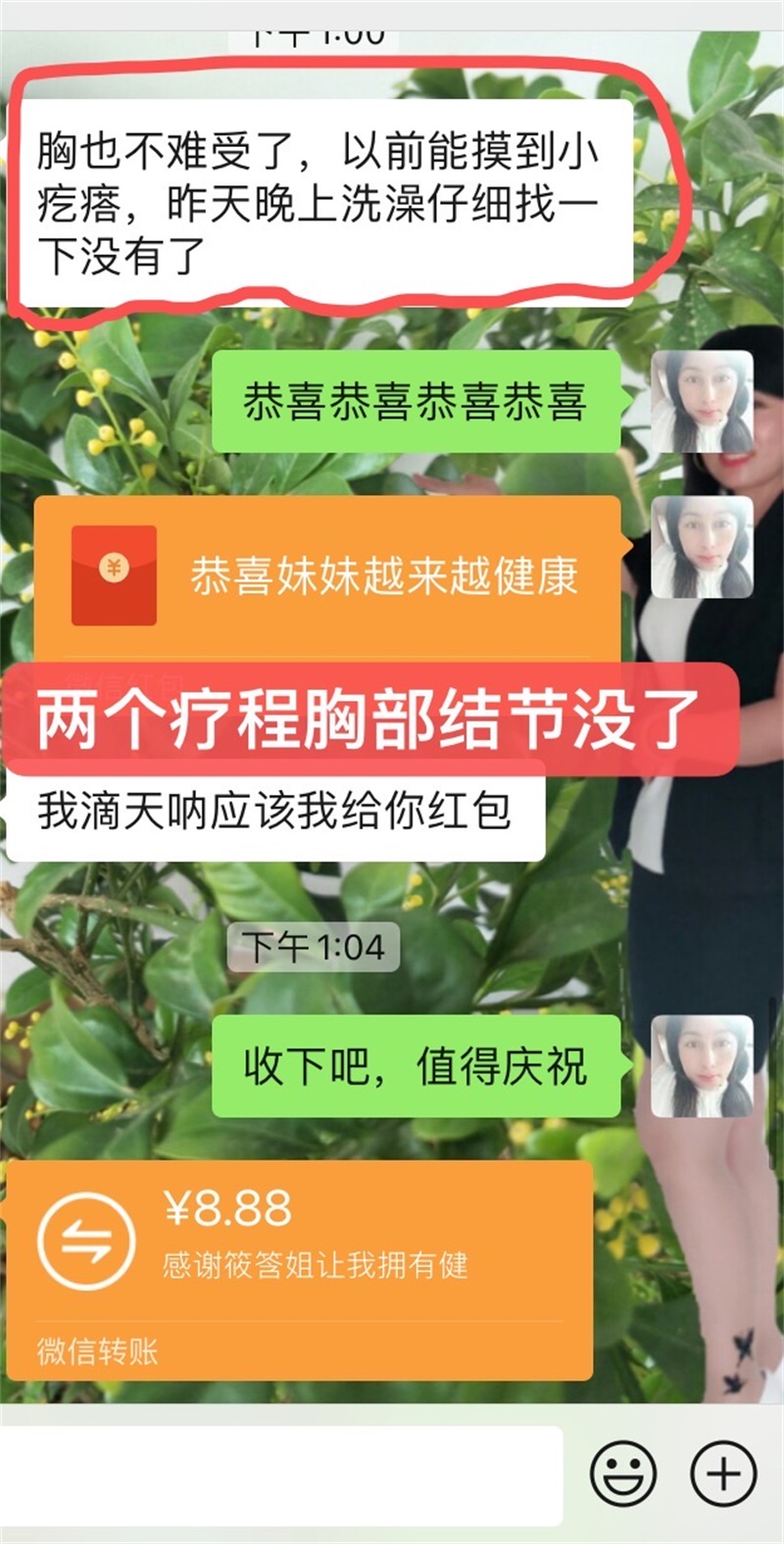Image resolution: width=784 pixels, height=1544 pixels.
Task: Tap the avatar beside 恭喜恭喜恭喜恭喜 message
Action: pyautogui.click(x=702, y=402)
